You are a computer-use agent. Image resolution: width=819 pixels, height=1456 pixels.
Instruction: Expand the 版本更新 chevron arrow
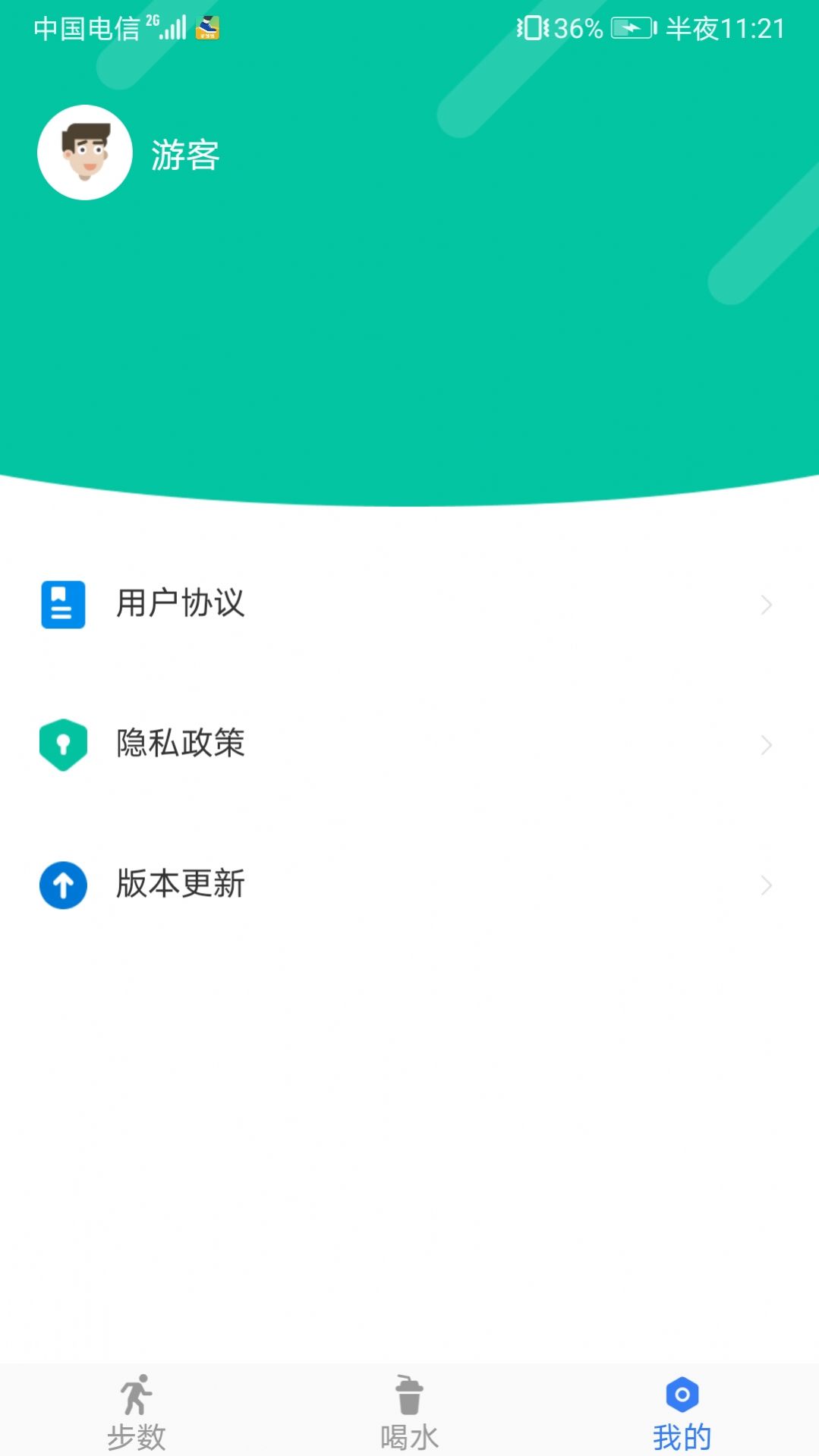coord(767,885)
